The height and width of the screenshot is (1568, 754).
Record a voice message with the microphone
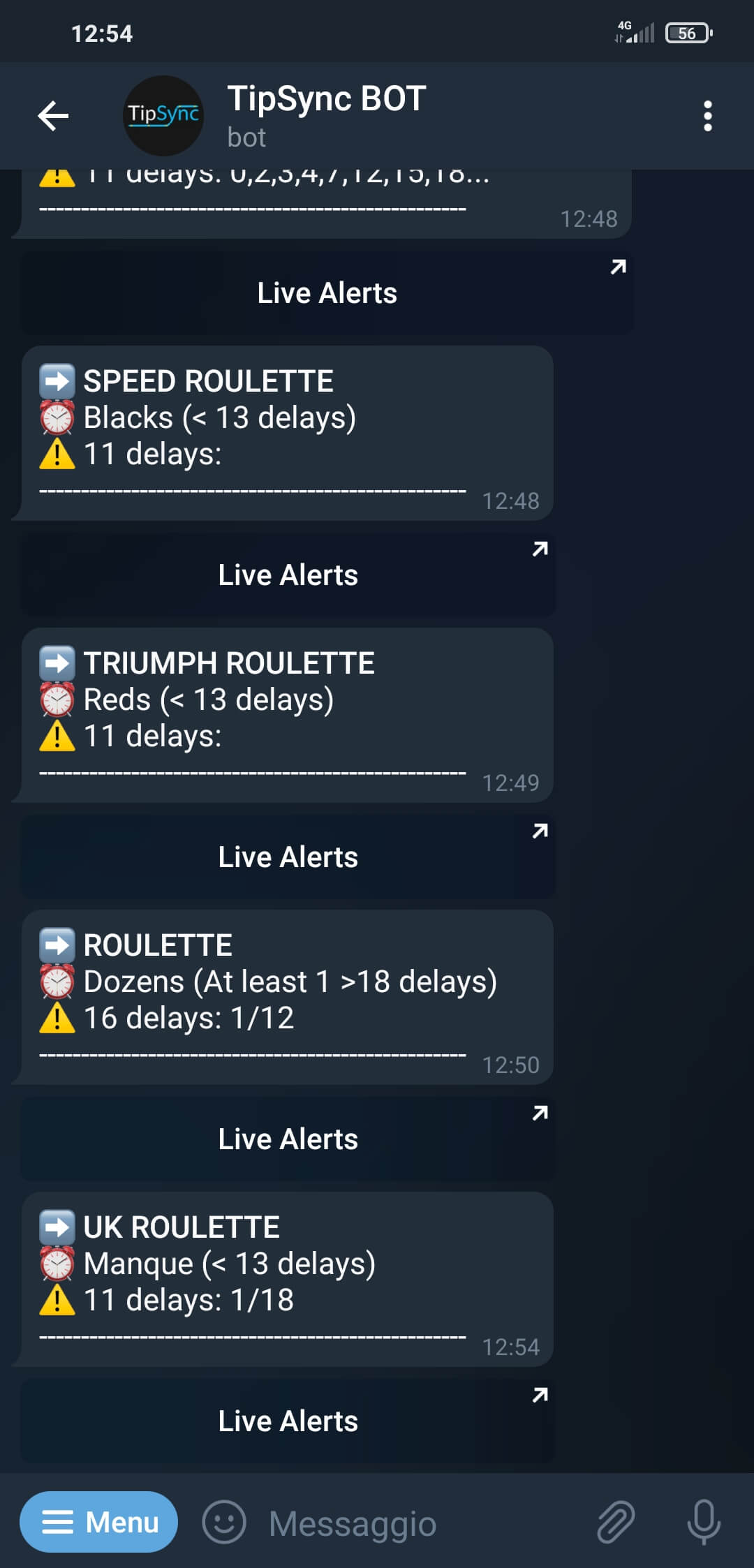pyautogui.click(x=704, y=1522)
